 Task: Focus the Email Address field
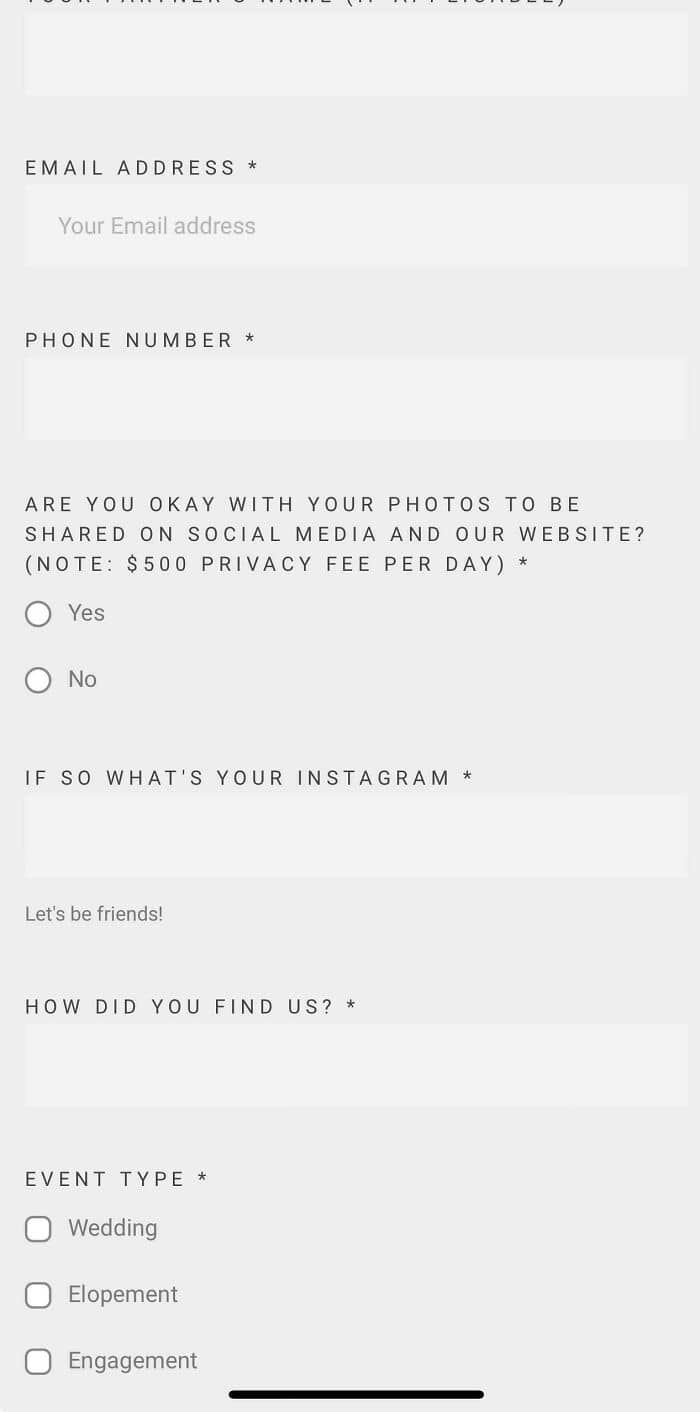[356, 225]
